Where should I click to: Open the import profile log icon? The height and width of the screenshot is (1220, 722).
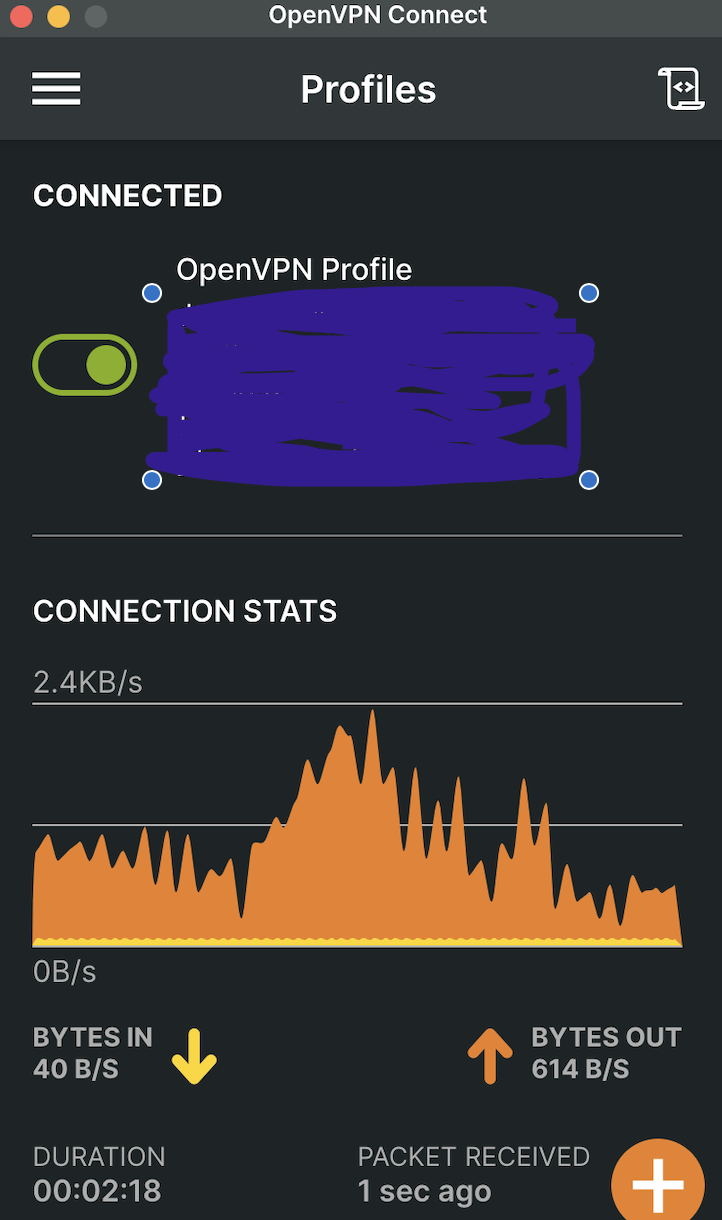680,89
